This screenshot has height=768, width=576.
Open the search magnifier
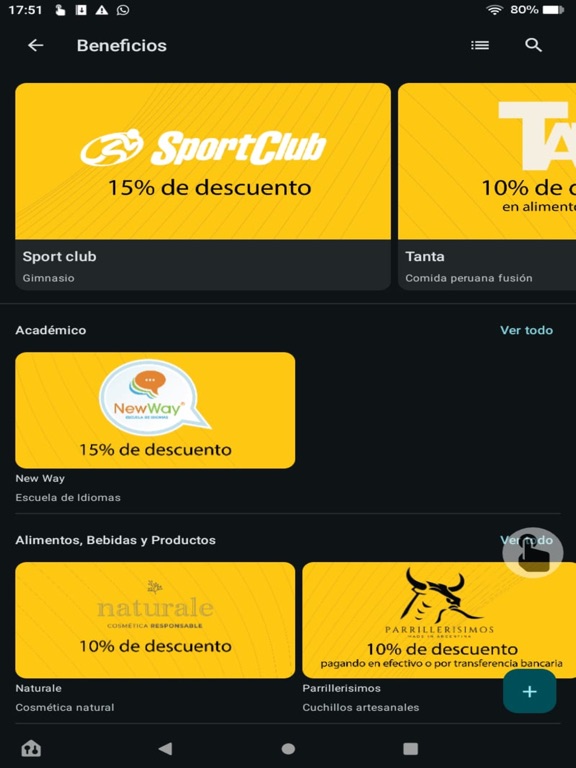click(533, 46)
